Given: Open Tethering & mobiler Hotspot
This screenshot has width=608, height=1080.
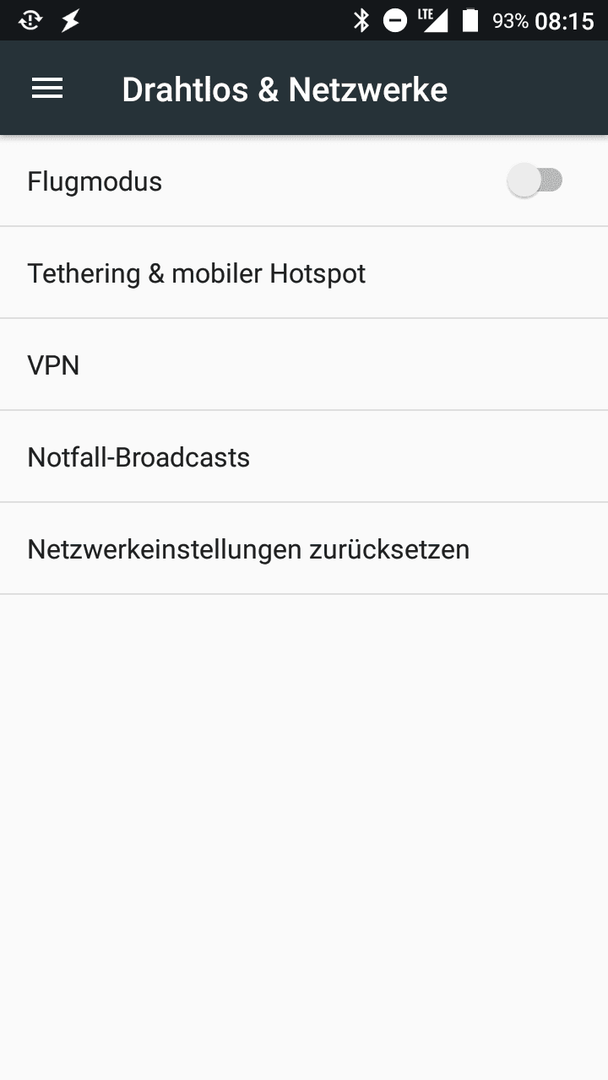Looking at the screenshot, I should tap(304, 273).
